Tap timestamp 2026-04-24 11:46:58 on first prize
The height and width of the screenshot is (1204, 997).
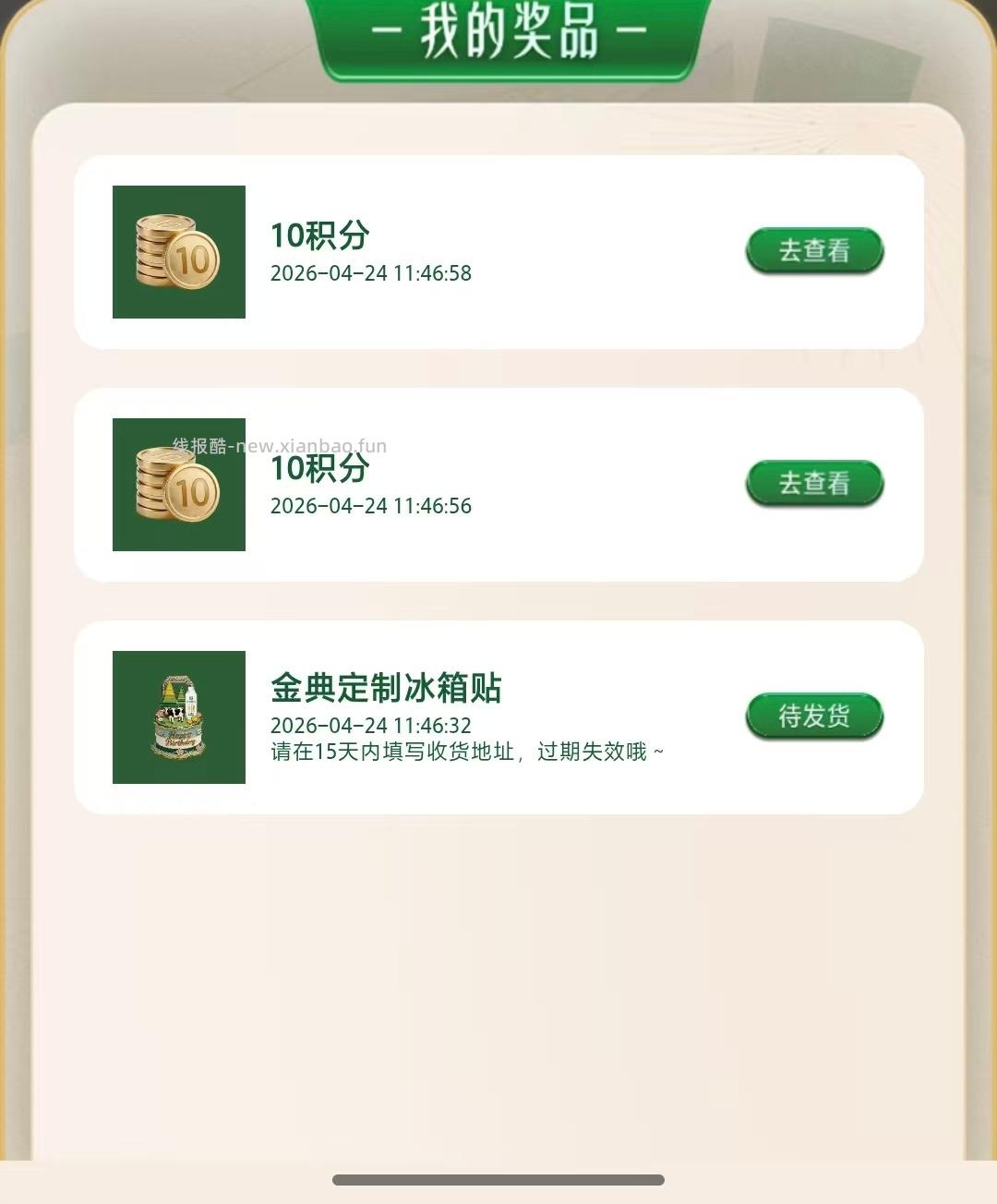(370, 273)
